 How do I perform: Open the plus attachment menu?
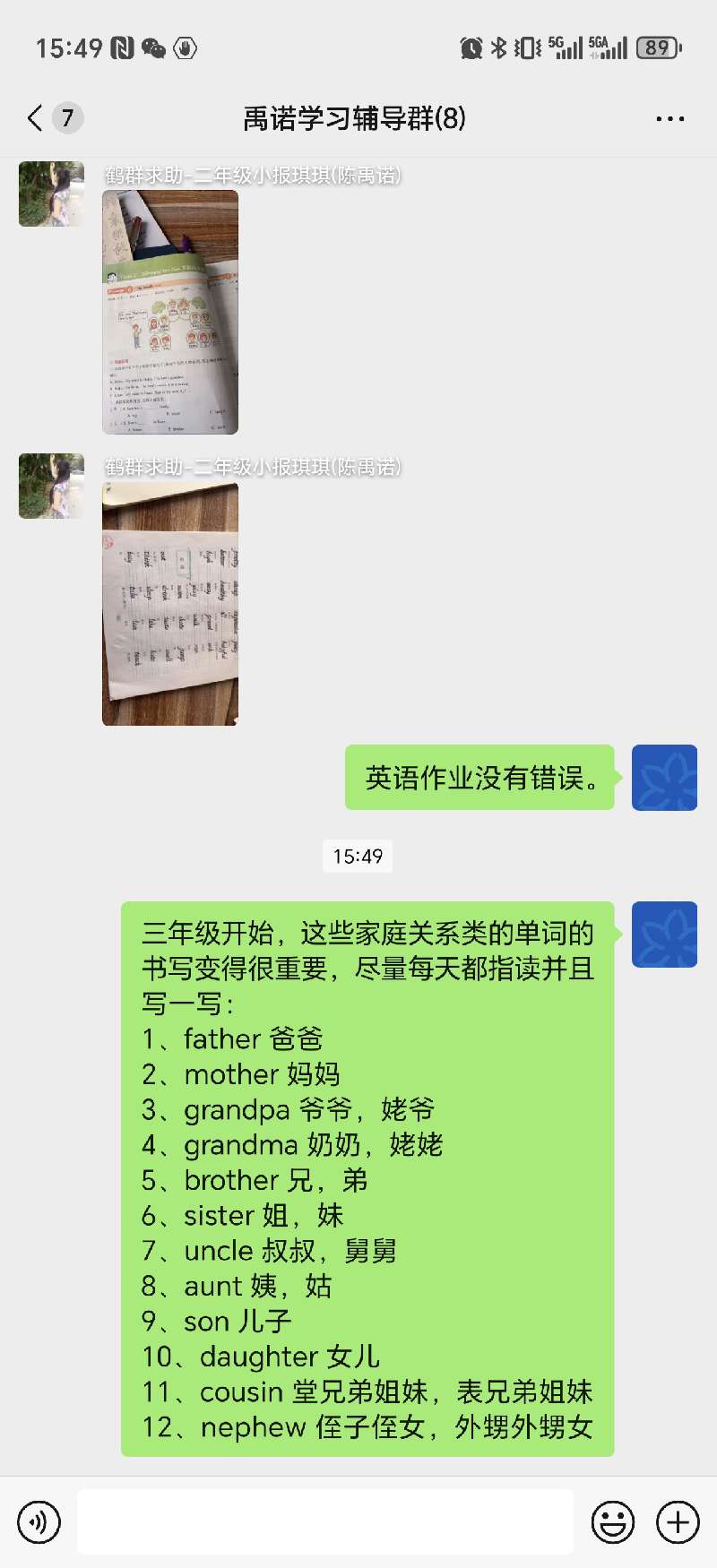[678, 1521]
